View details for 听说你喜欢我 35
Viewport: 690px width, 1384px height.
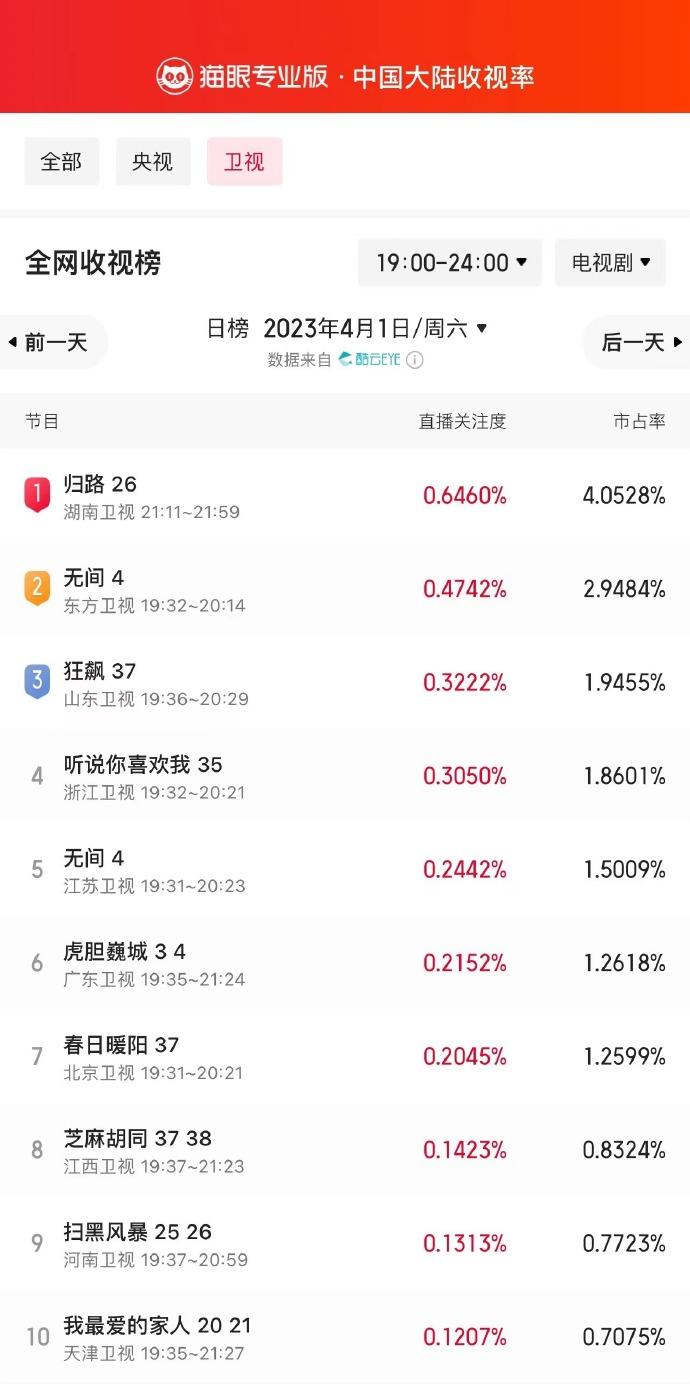pos(345,777)
